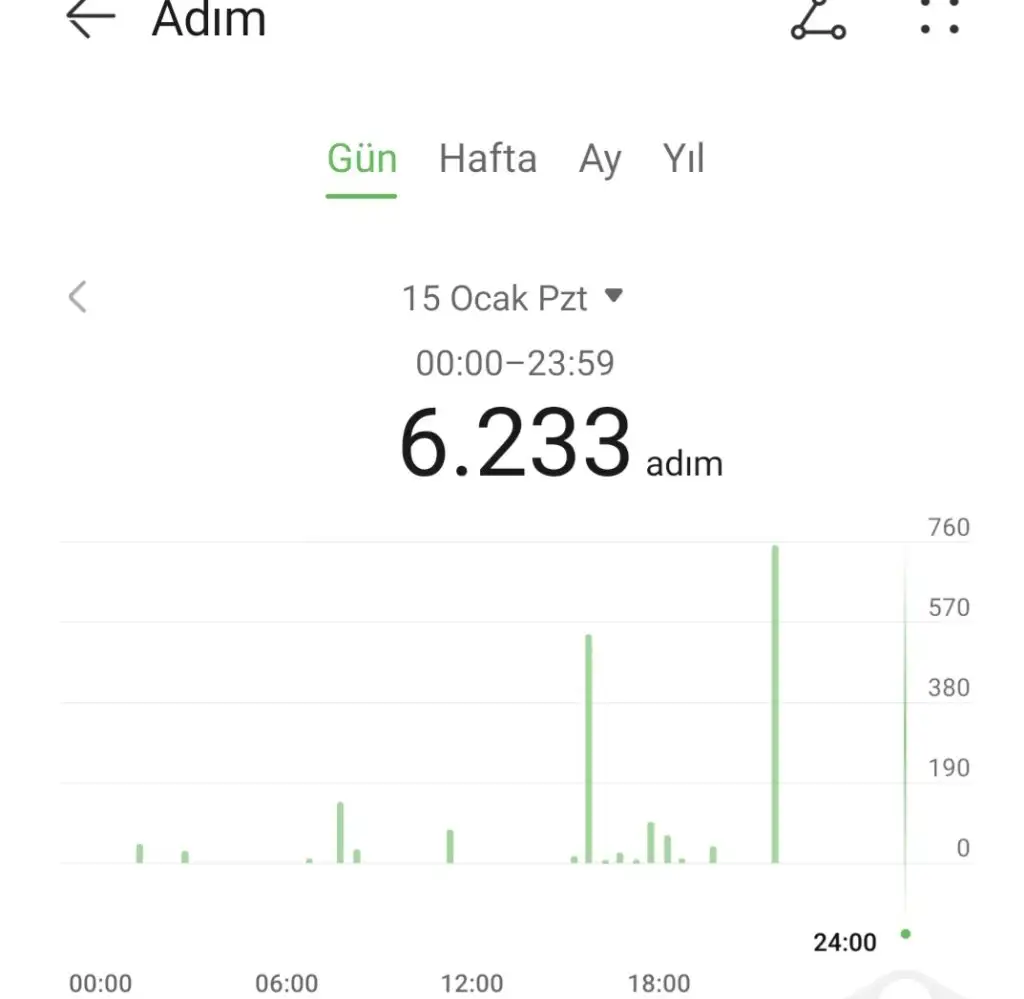
Task: Go to the previous day
Action: point(78,297)
